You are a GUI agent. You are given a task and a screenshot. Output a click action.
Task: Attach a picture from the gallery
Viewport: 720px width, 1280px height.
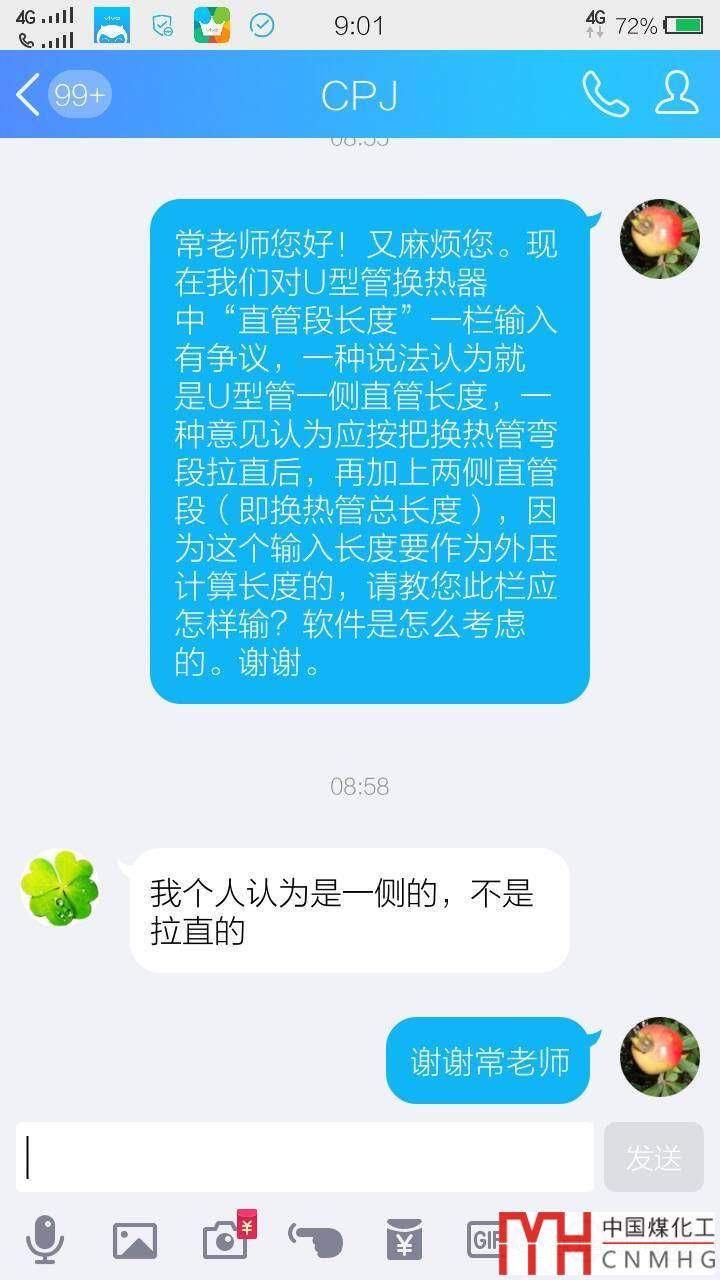coord(134,1240)
